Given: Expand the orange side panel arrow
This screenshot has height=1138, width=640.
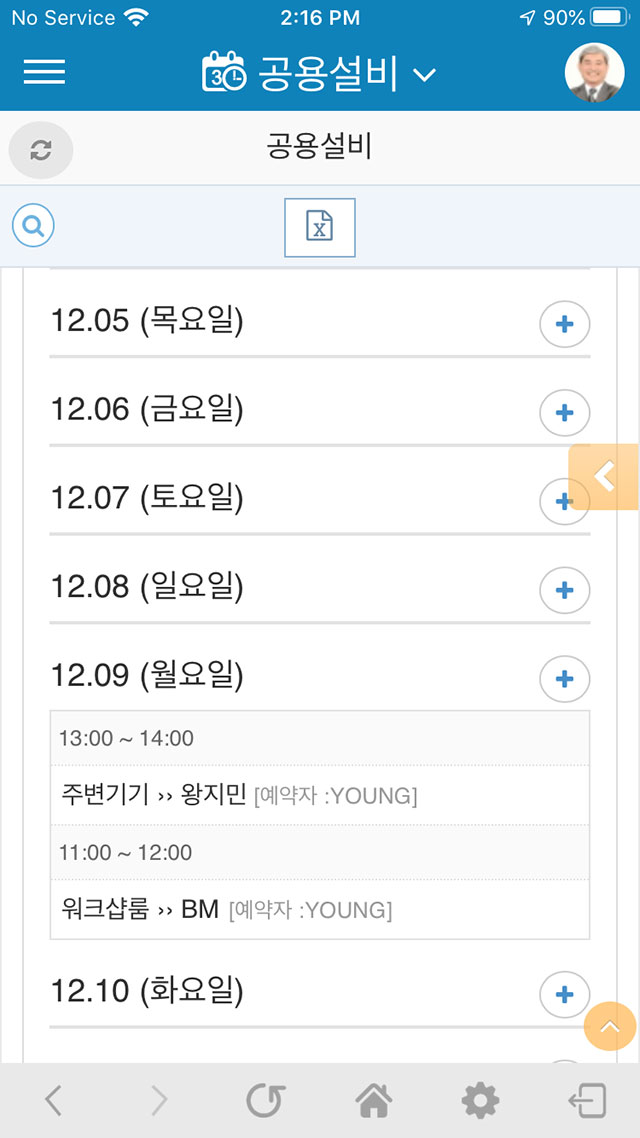Looking at the screenshot, I should click(604, 477).
